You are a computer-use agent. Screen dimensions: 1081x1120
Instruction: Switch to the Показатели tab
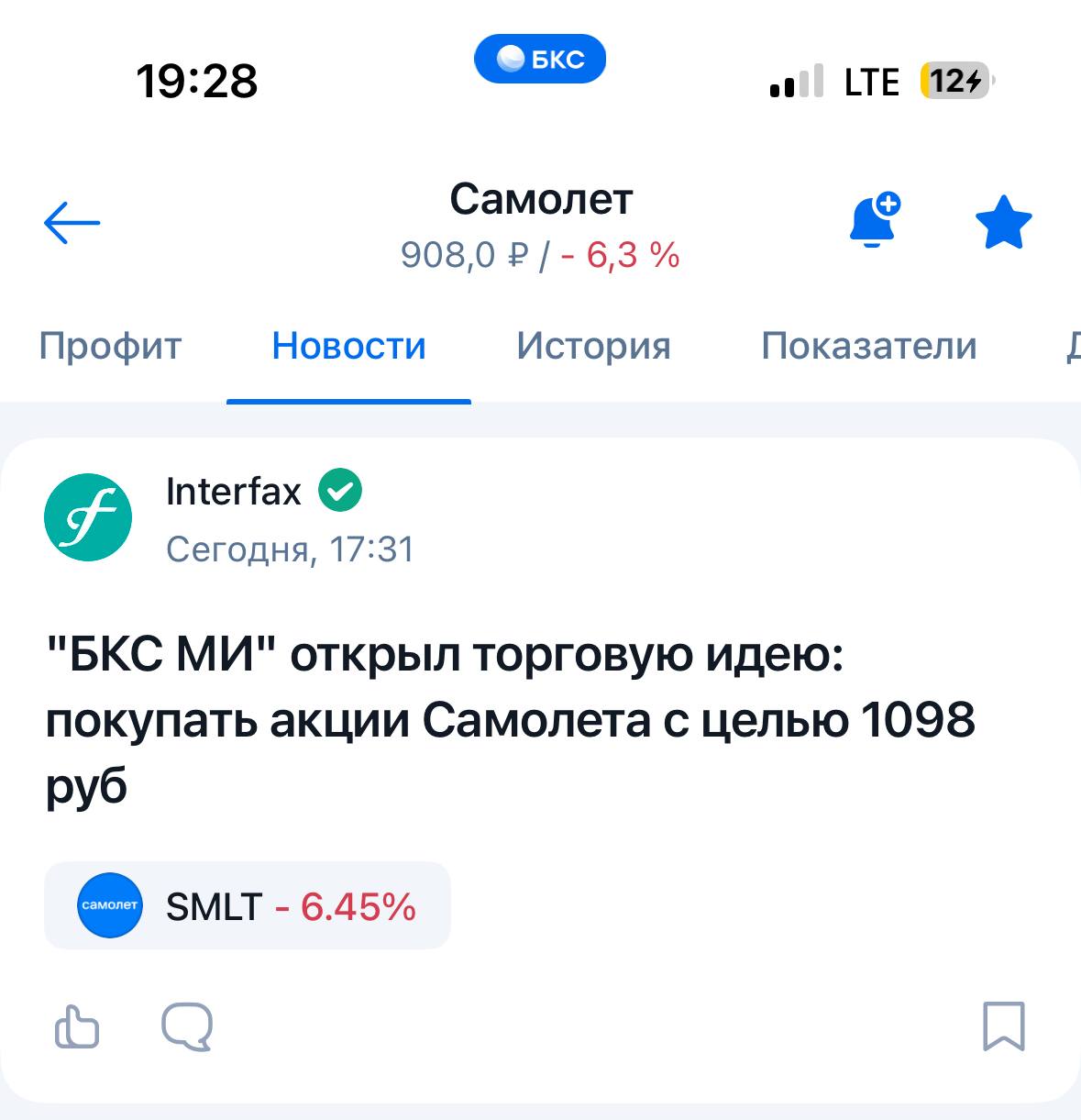pyautogui.click(x=868, y=346)
